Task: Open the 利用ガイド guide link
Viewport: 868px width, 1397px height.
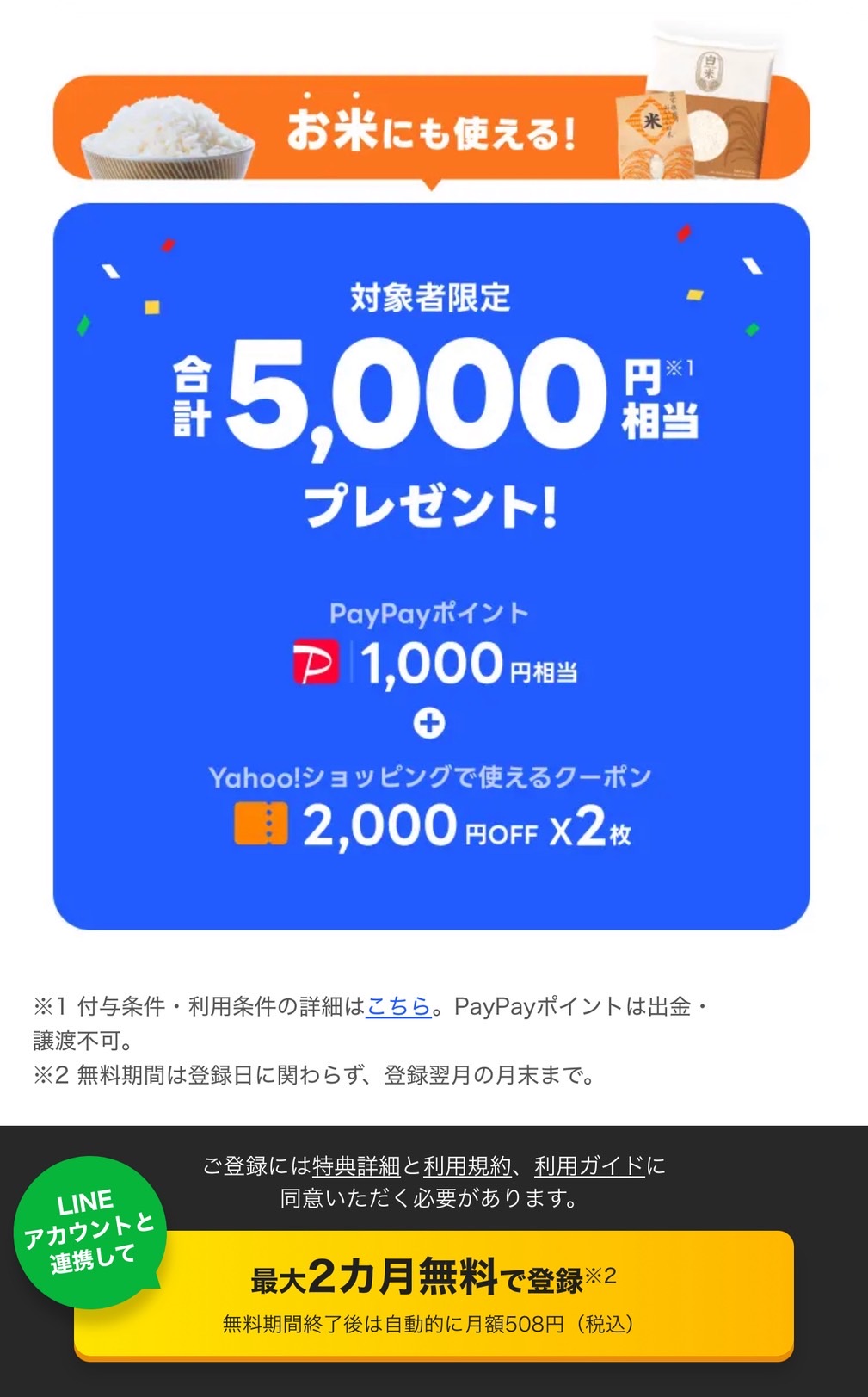Action: tap(589, 1166)
